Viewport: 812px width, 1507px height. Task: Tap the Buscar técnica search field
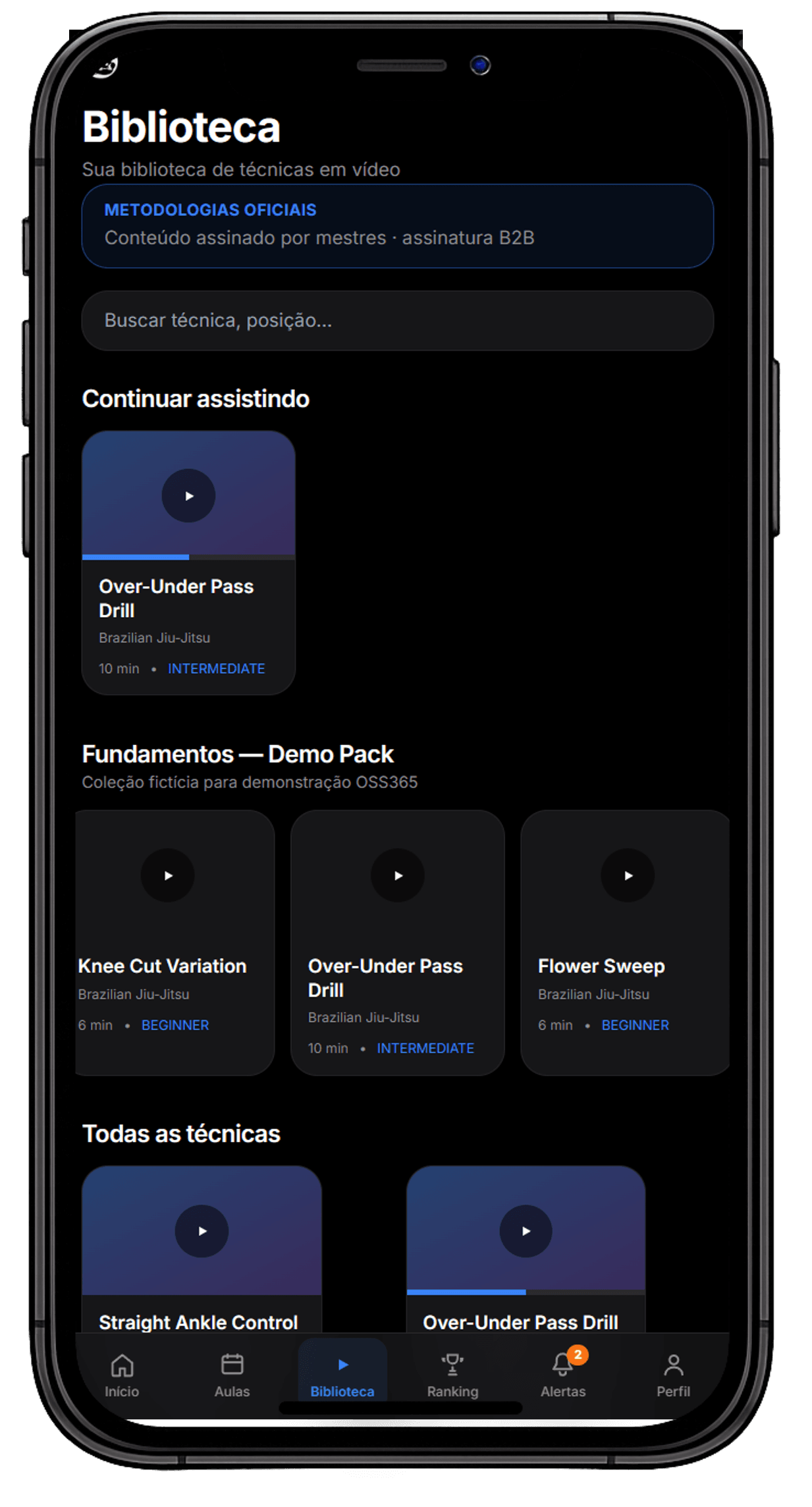coord(397,321)
